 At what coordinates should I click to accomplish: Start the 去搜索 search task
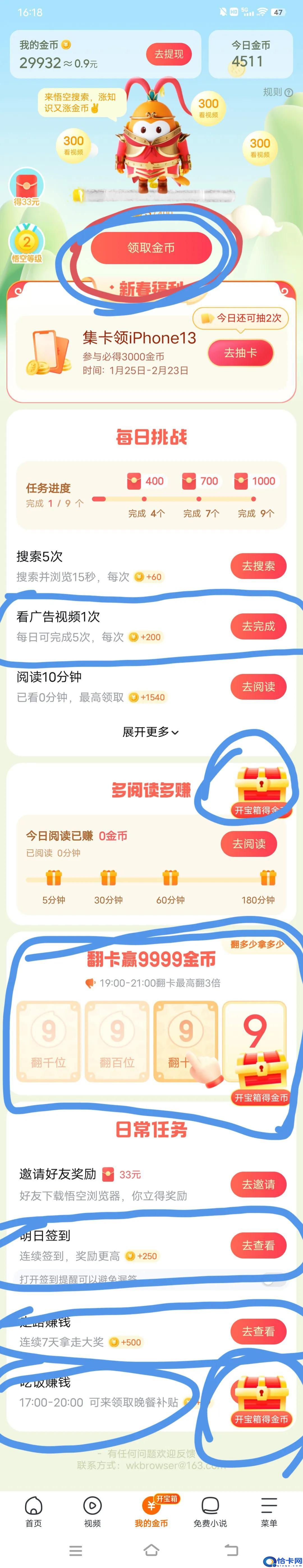pos(258,565)
